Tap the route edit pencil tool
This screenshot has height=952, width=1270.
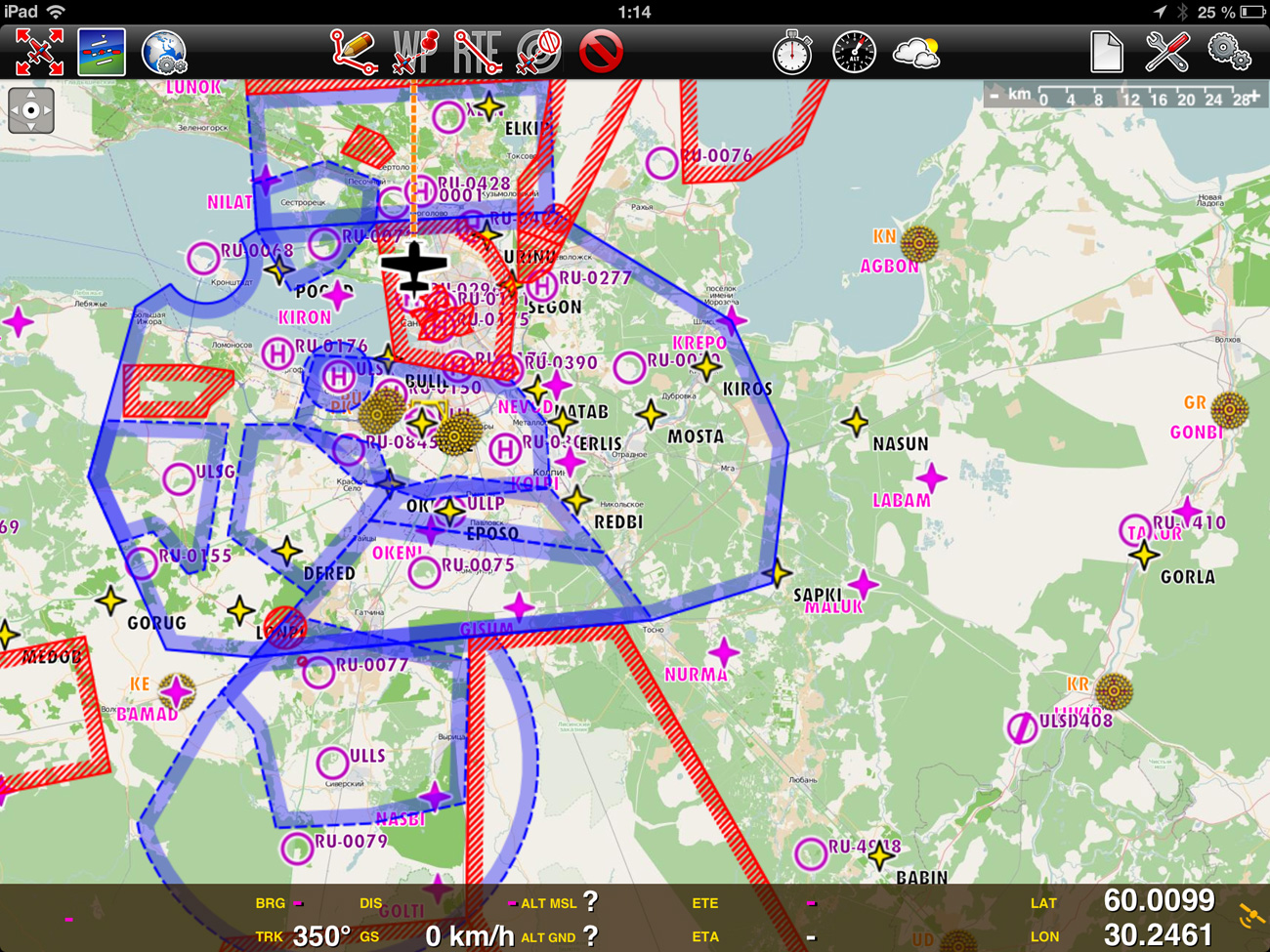[x=353, y=52]
